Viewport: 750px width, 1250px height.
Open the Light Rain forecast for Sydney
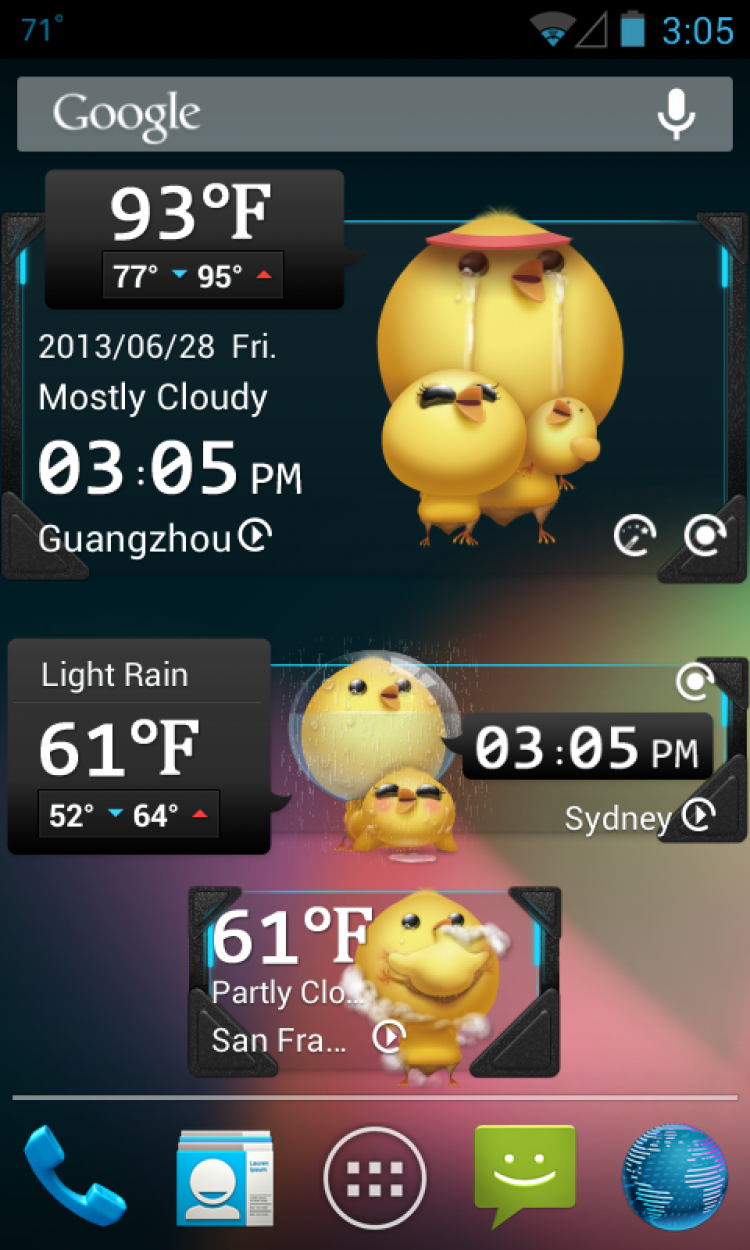[x=138, y=746]
